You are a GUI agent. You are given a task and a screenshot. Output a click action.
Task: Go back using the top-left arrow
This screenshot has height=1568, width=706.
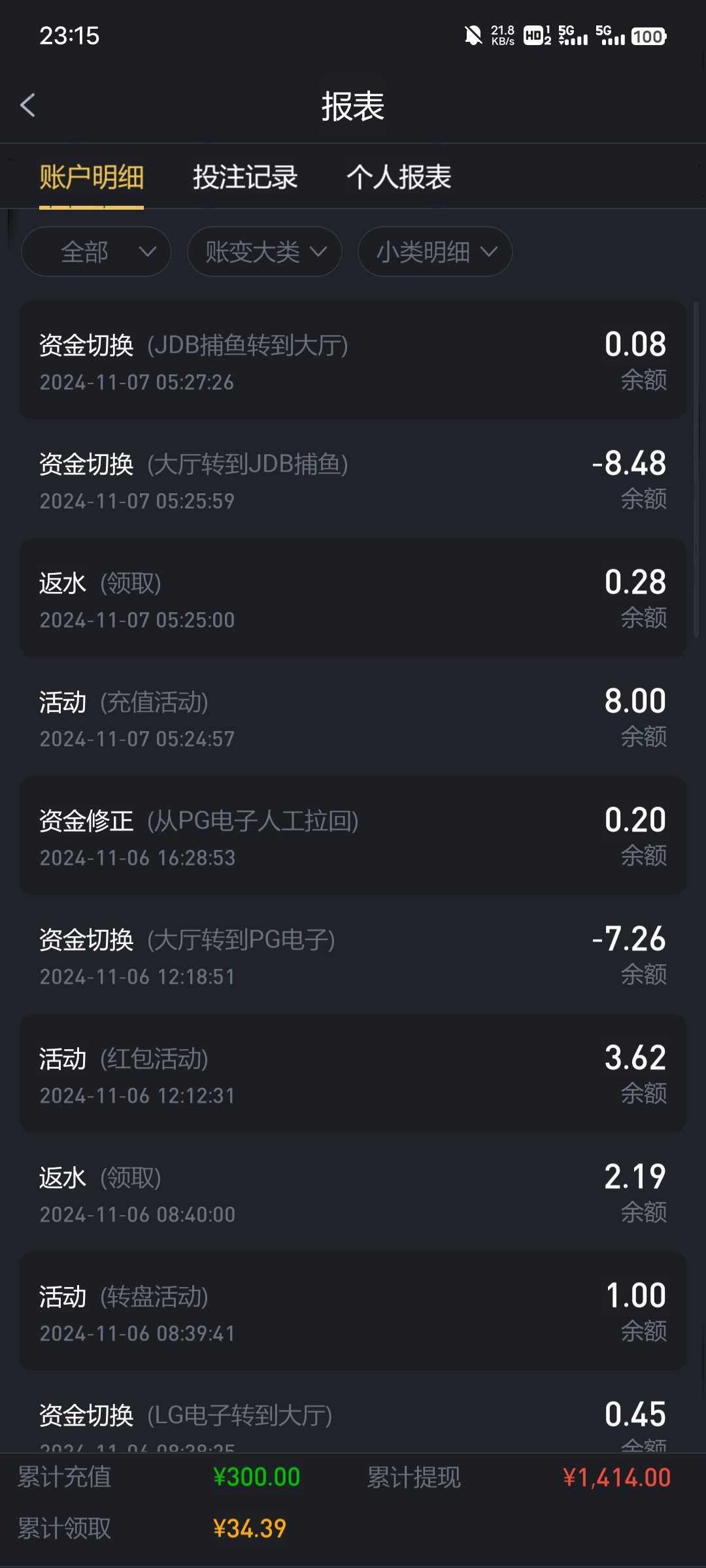click(x=27, y=105)
